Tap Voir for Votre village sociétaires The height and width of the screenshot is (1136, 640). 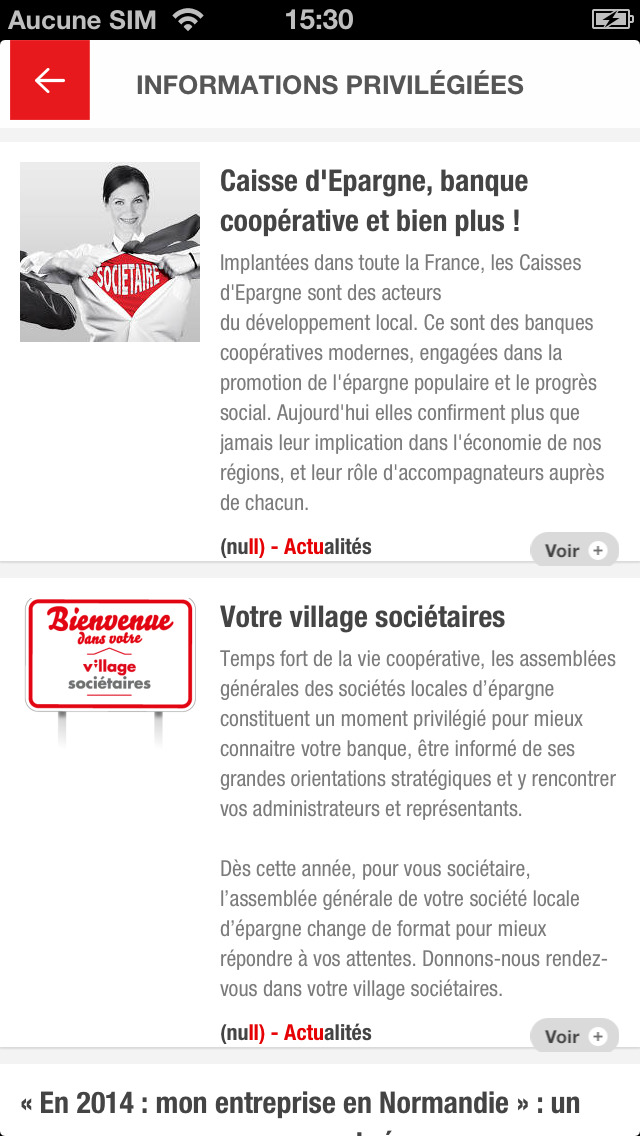[574, 1036]
